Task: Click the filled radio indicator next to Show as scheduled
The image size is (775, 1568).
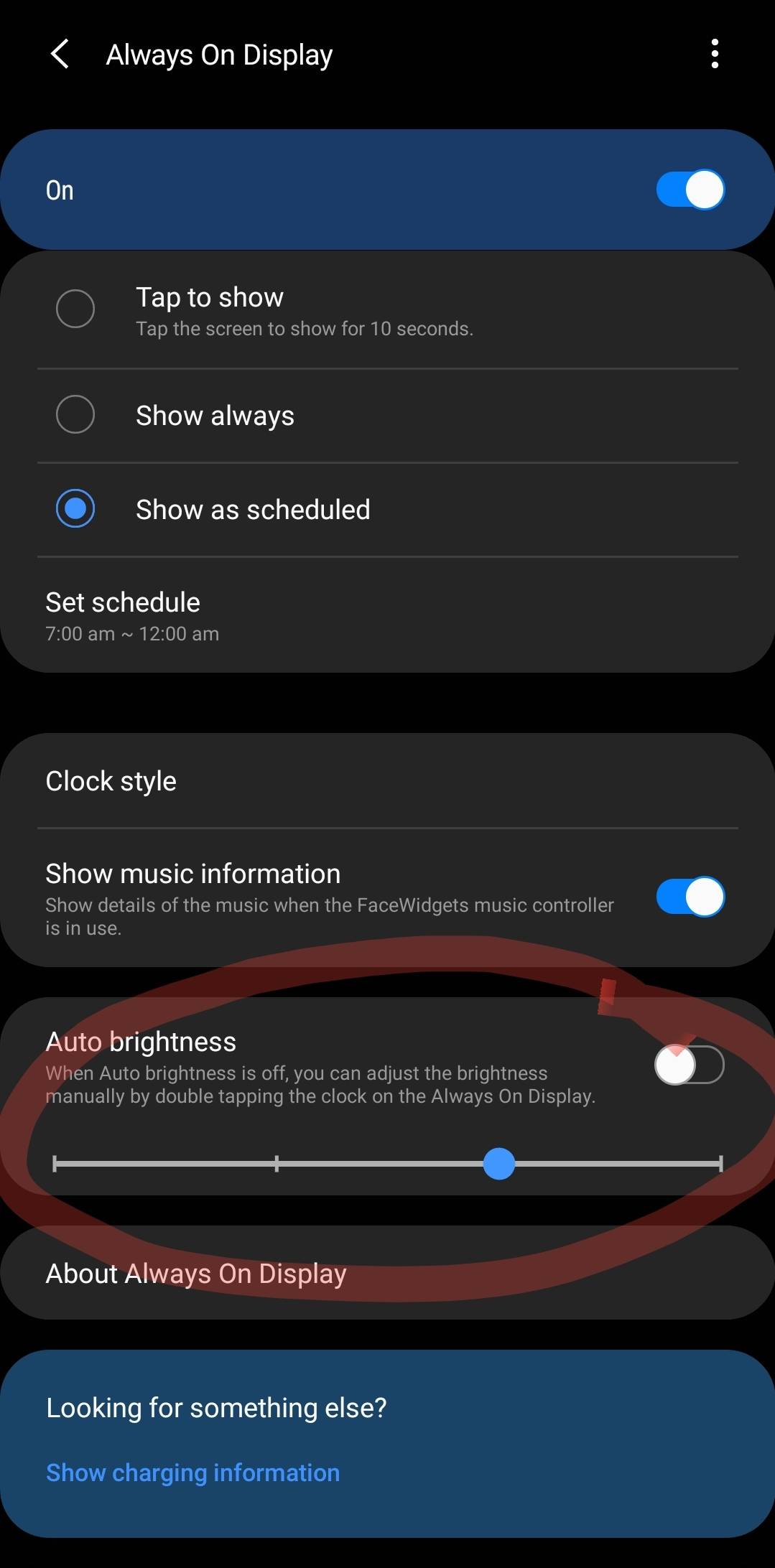Action: (75, 509)
